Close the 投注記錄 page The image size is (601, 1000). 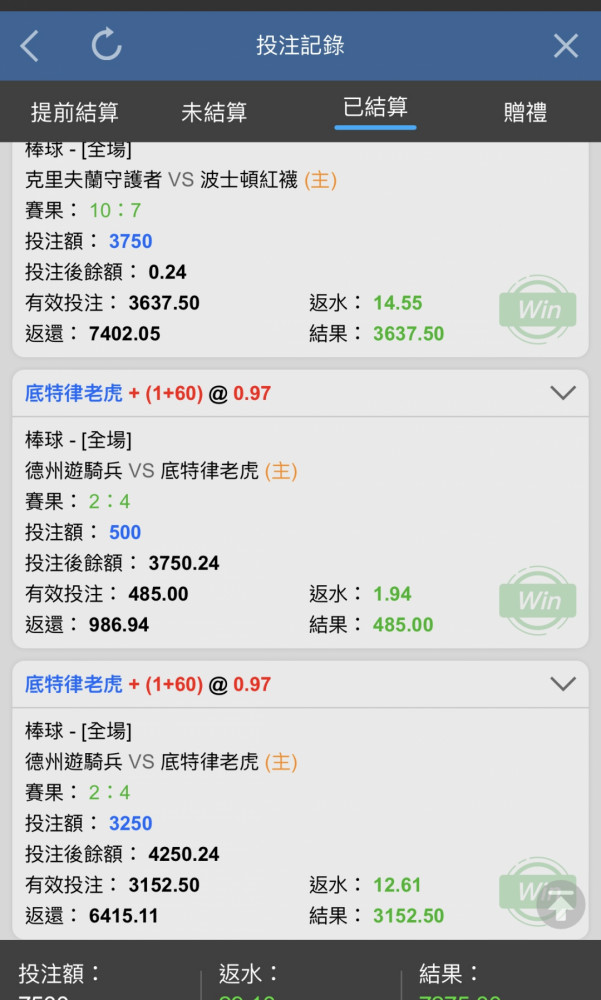565,47
